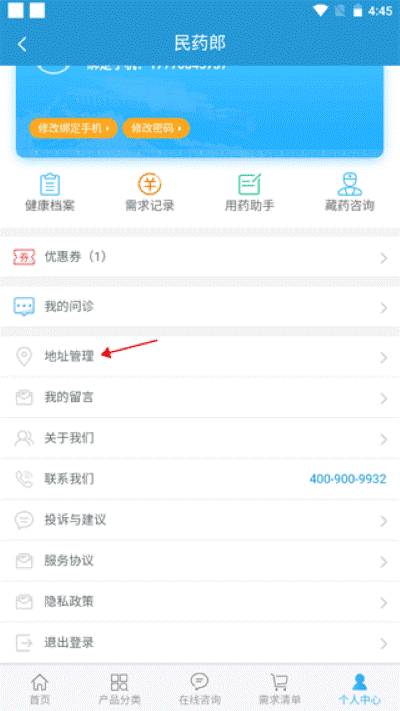Switch to the 在线咨询 tab
The height and width of the screenshot is (711, 400).
click(x=200, y=689)
